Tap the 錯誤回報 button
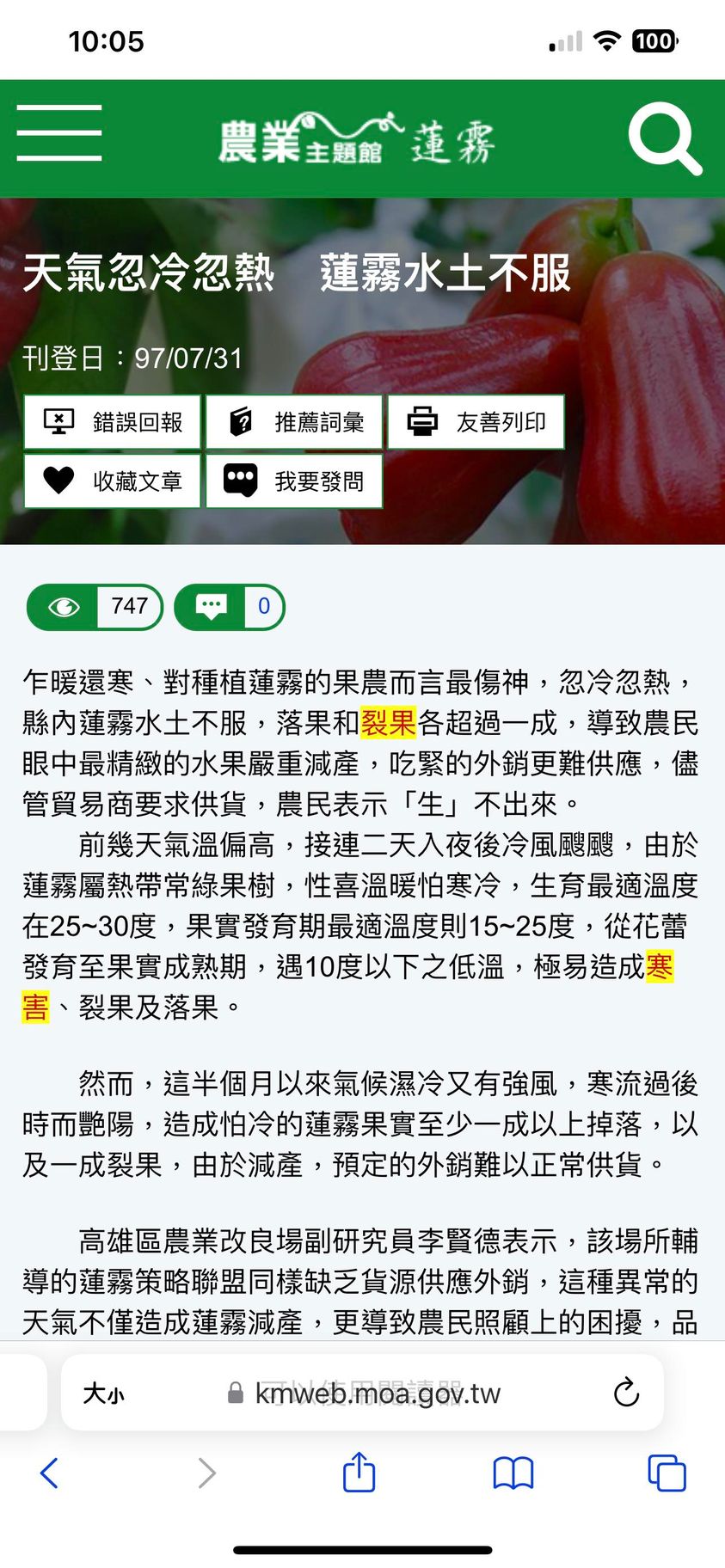725x1568 pixels. [x=113, y=422]
